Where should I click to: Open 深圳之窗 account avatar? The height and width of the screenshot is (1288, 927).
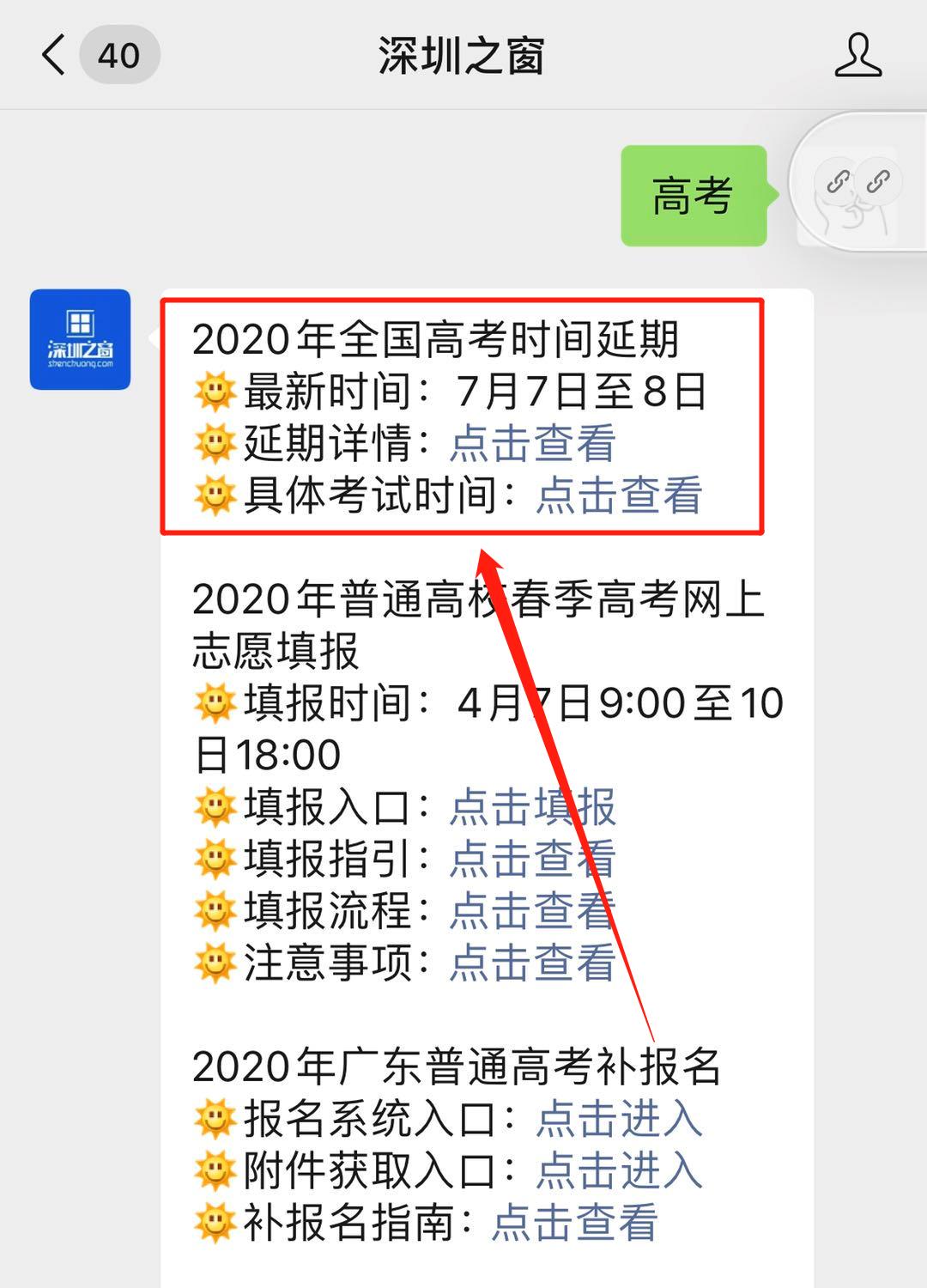pyautogui.click(x=80, y=339)
